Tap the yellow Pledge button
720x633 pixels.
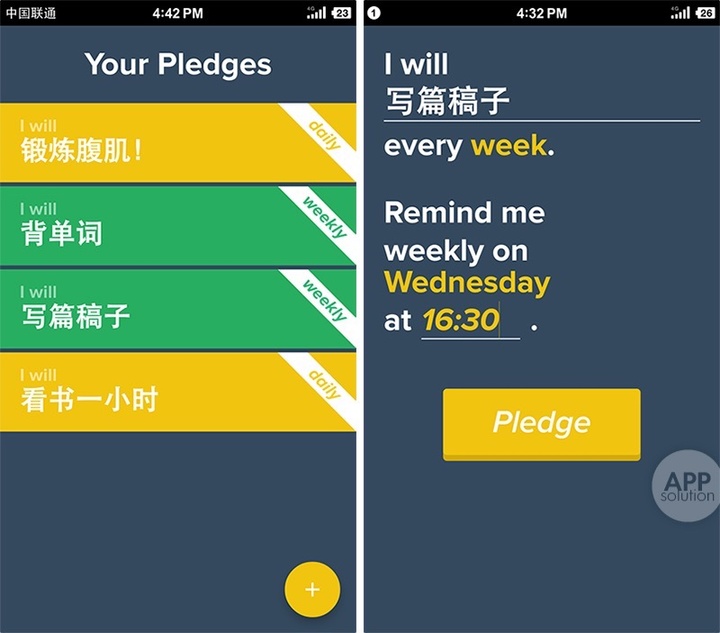click(x=541, y=423)
